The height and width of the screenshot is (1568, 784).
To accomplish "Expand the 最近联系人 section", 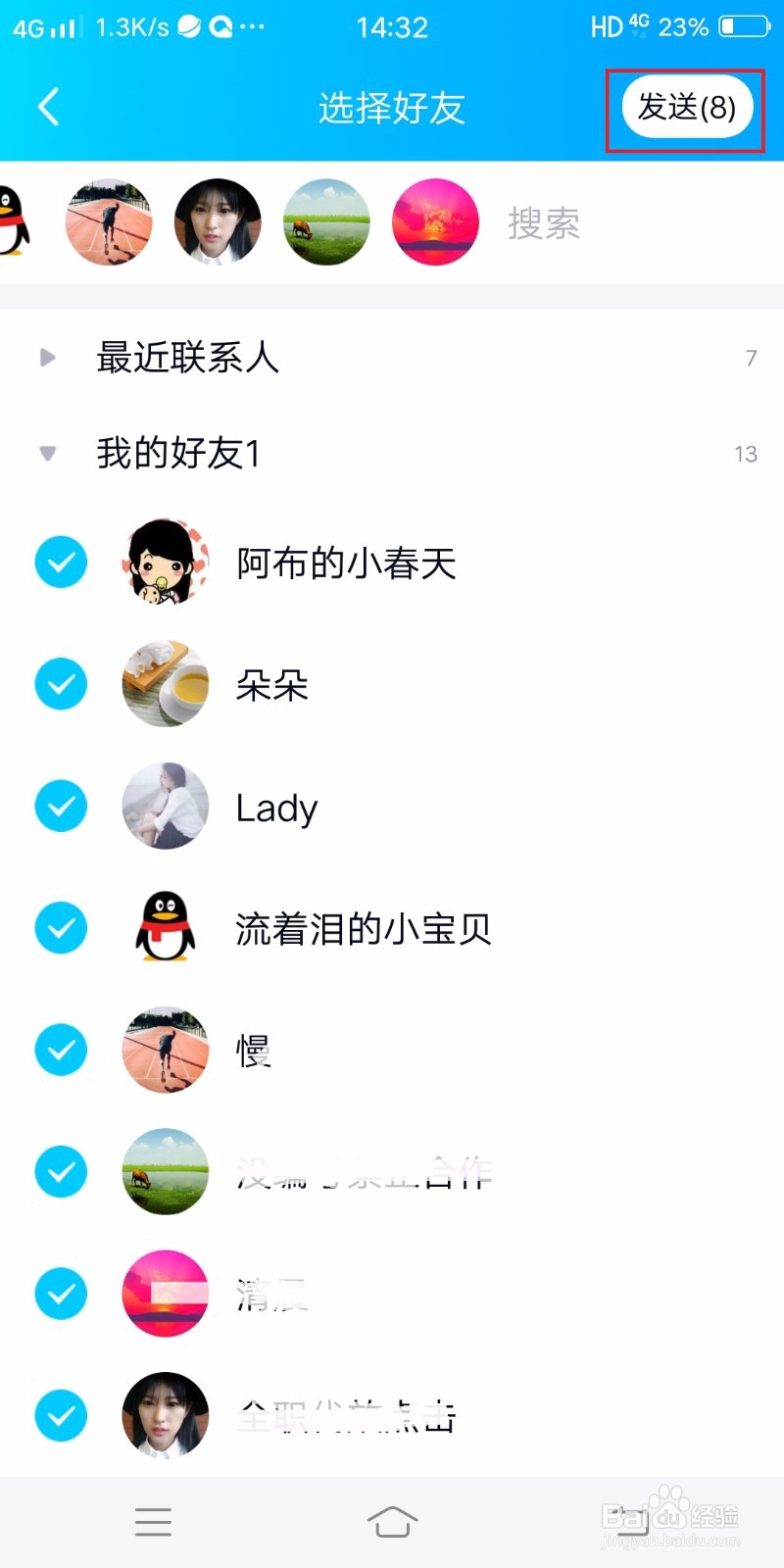I will coord(46,357).
